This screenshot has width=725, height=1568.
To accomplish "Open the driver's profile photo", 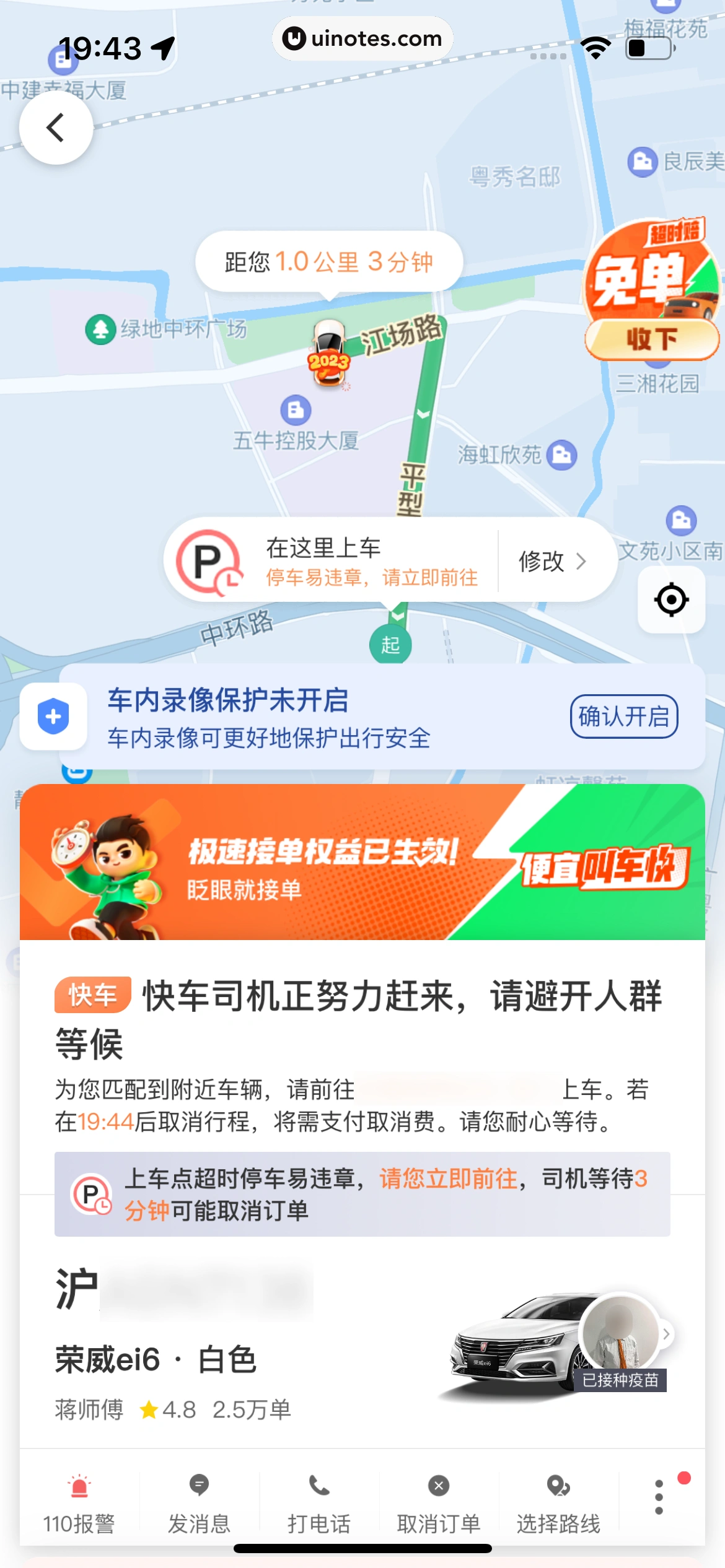I will (x=620, y=1331).
